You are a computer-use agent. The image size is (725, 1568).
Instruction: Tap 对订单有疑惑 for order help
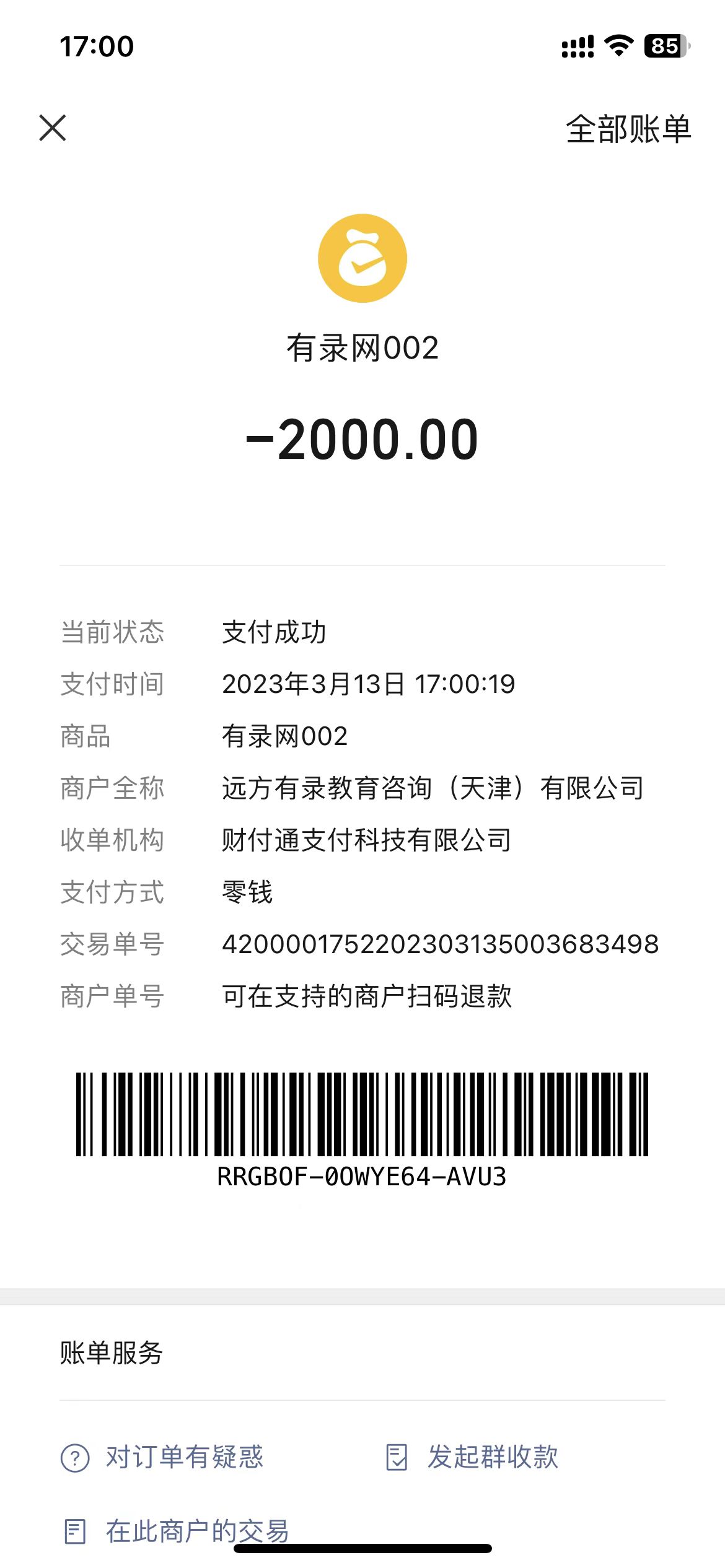[x=163, y=1457]
